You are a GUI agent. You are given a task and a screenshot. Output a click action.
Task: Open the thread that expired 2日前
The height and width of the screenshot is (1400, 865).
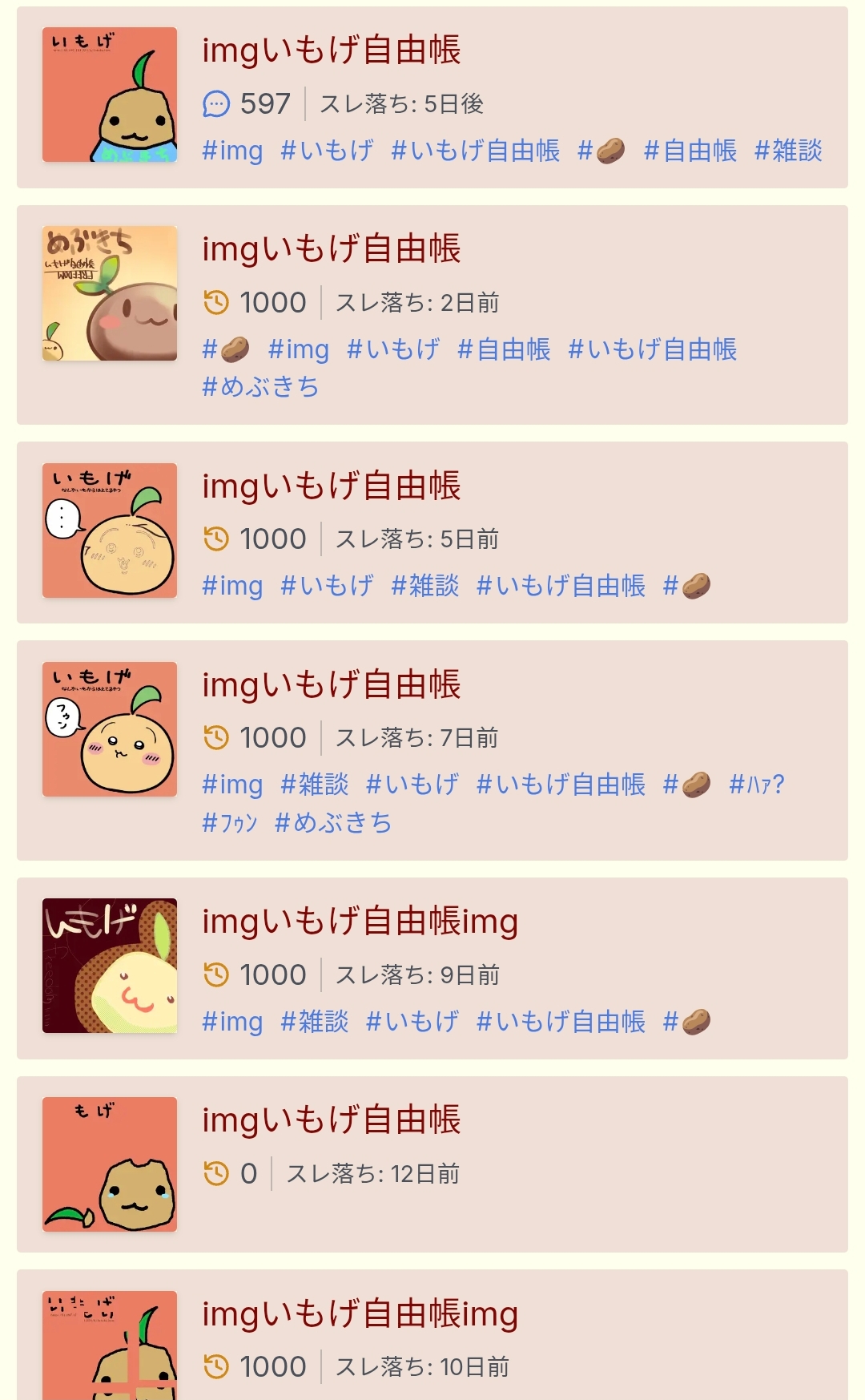pyautogui.click(x=331, y=248)
